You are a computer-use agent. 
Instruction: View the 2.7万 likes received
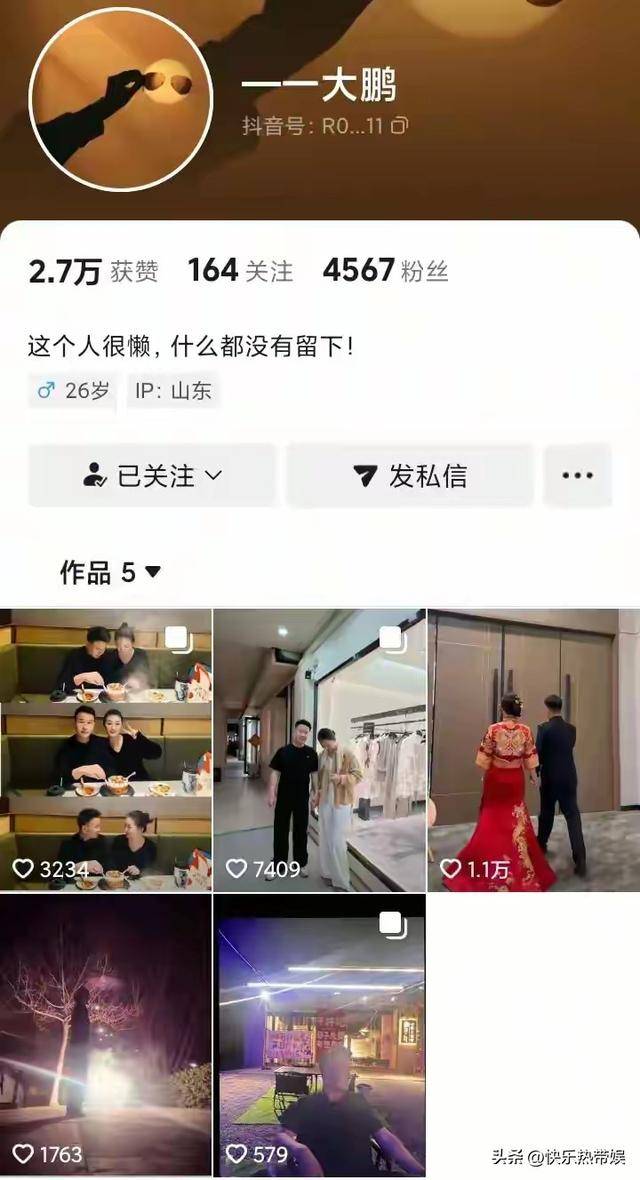coord(93,271)
